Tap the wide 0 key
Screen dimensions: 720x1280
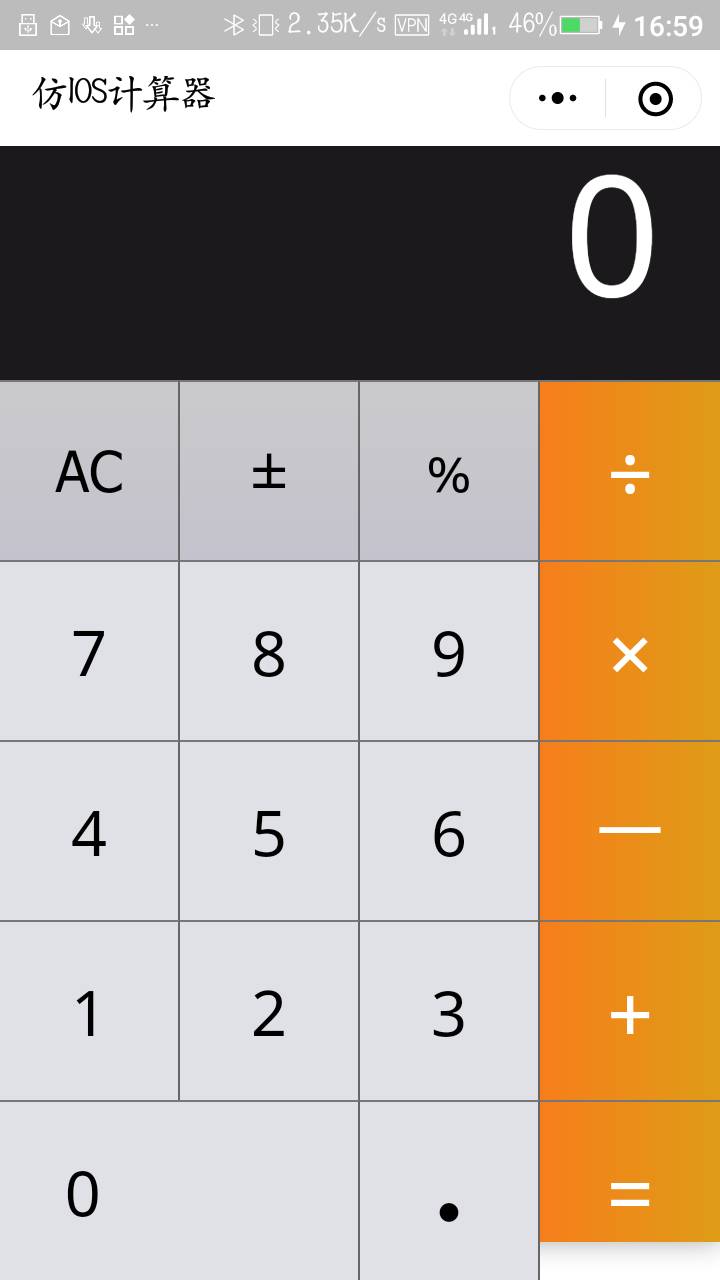point(179,1191)
